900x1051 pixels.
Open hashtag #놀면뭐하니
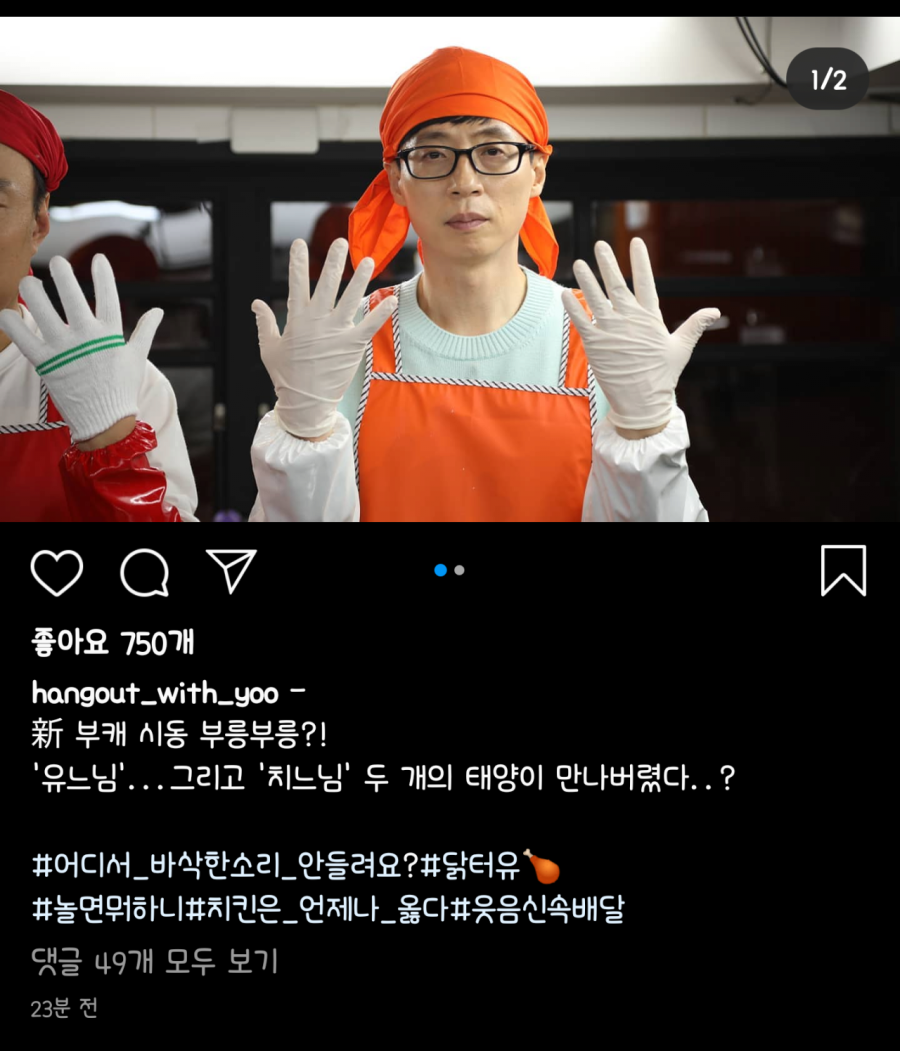(x=108, y=910)
